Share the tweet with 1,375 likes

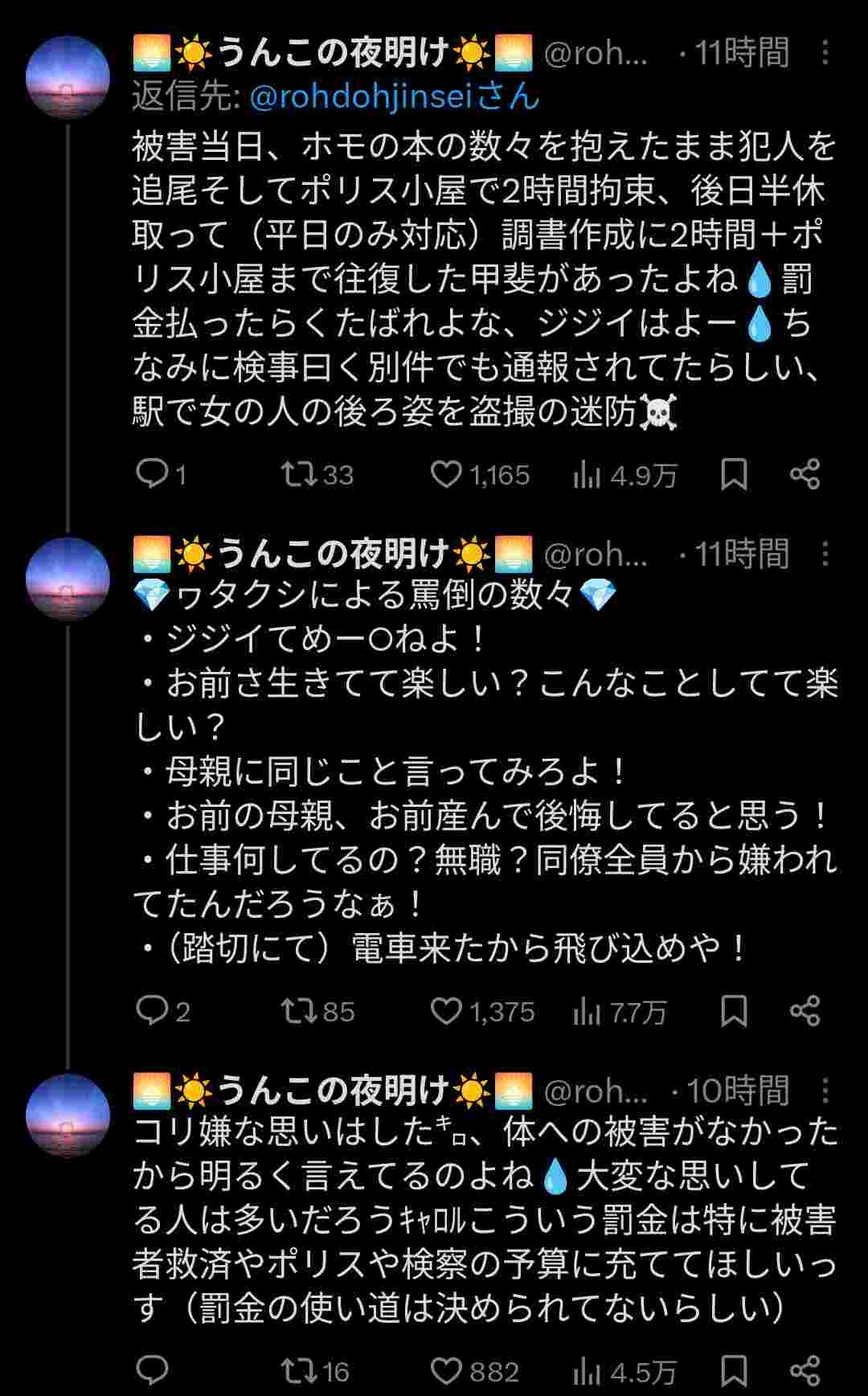pos(805,1011)
